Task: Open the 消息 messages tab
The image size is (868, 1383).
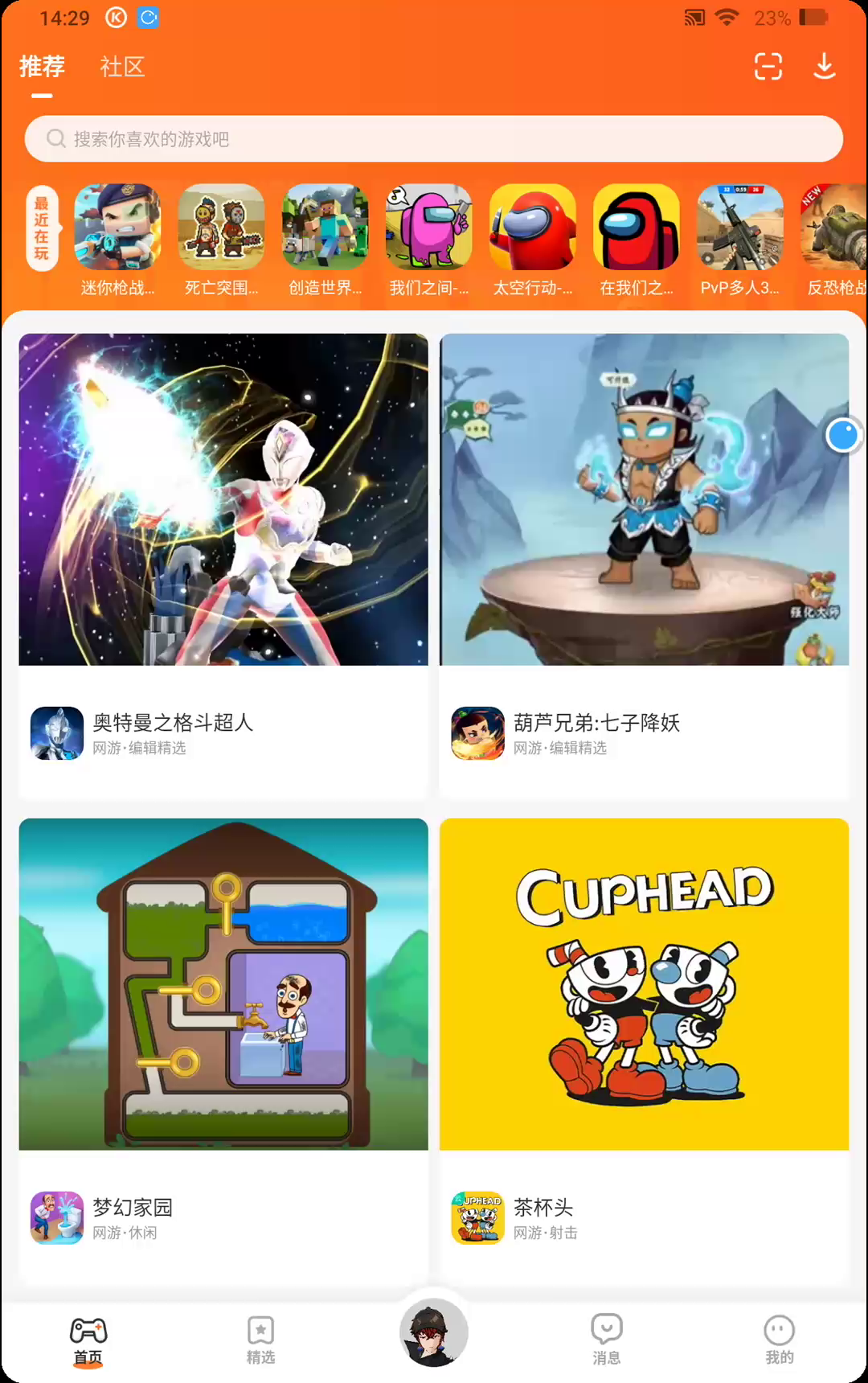Action: point(607,1340)
